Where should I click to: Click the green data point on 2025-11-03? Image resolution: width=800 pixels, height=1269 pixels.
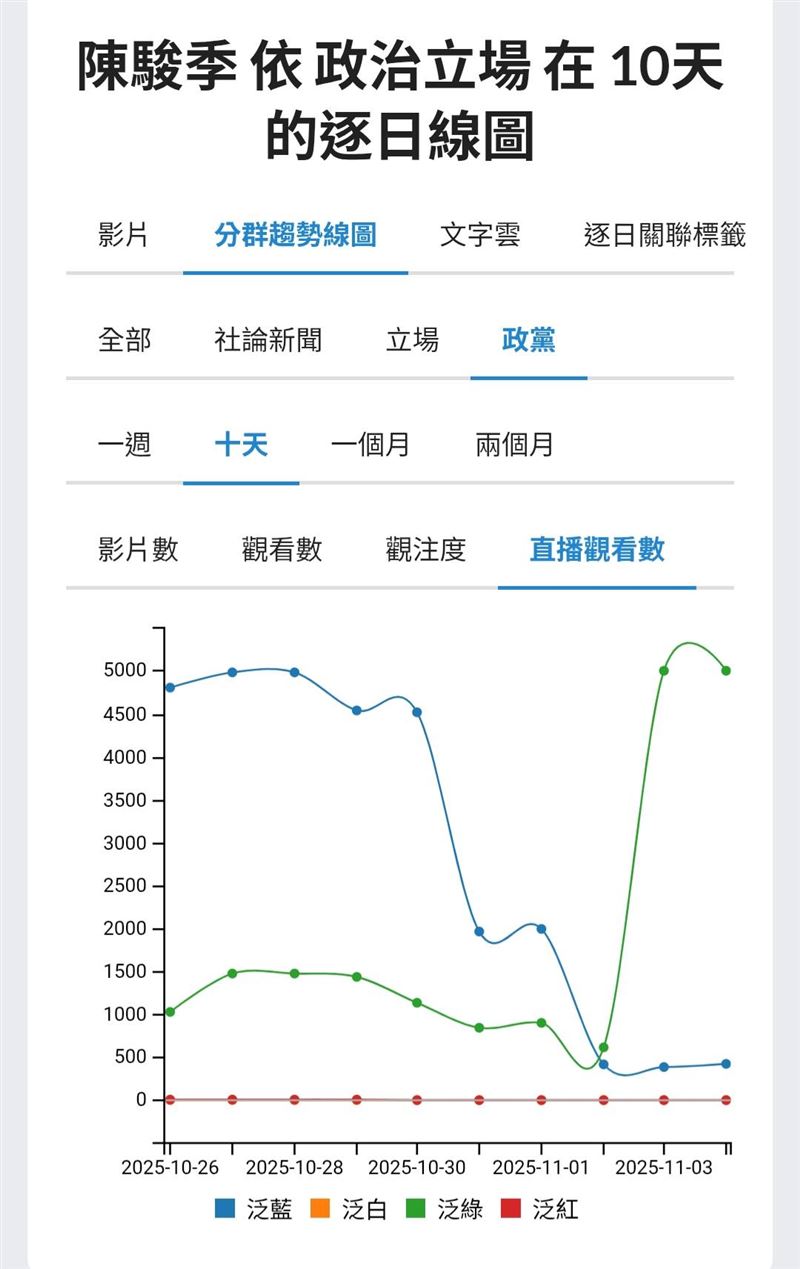point(663,670)
